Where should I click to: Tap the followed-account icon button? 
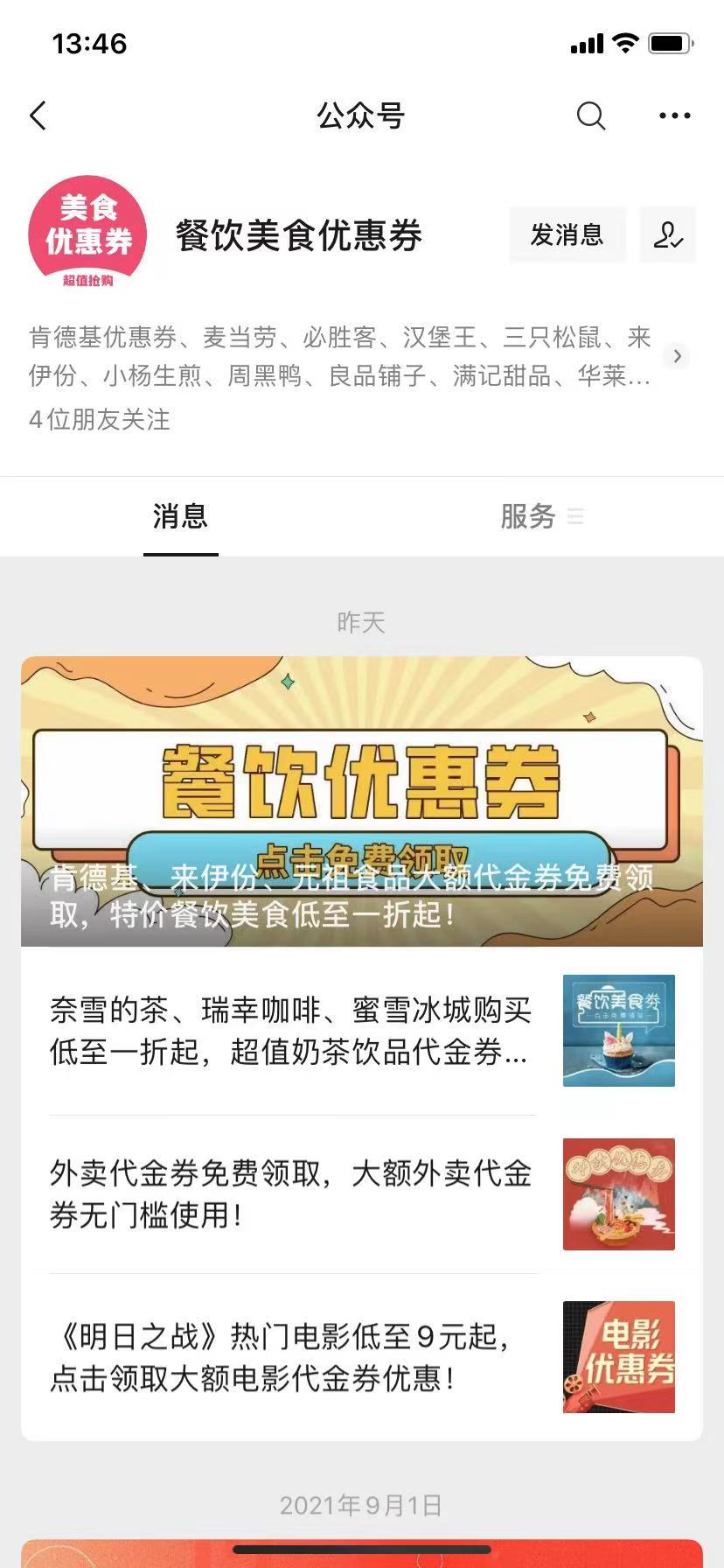667,234
